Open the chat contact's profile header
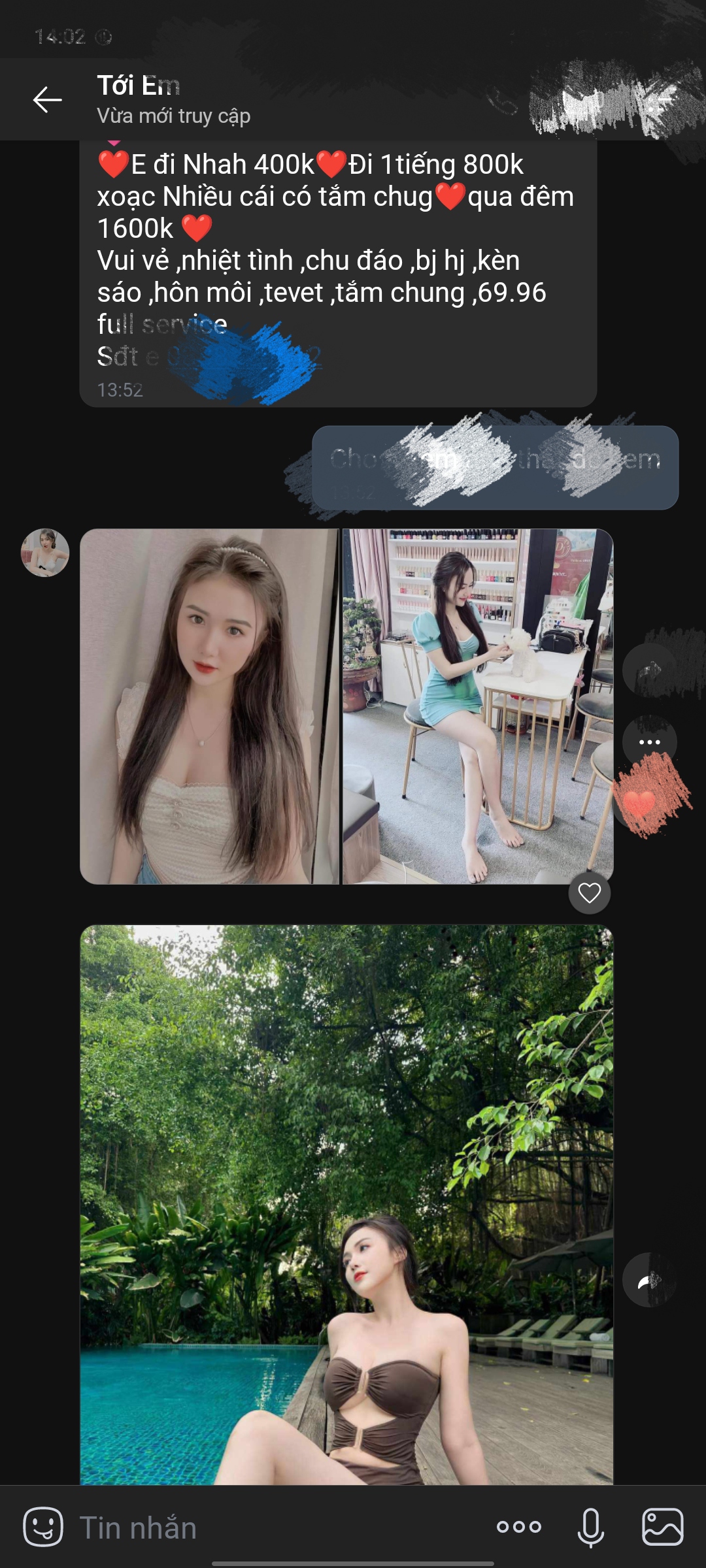This screenshot has width=706, height=1568. (x=173, y=99)
